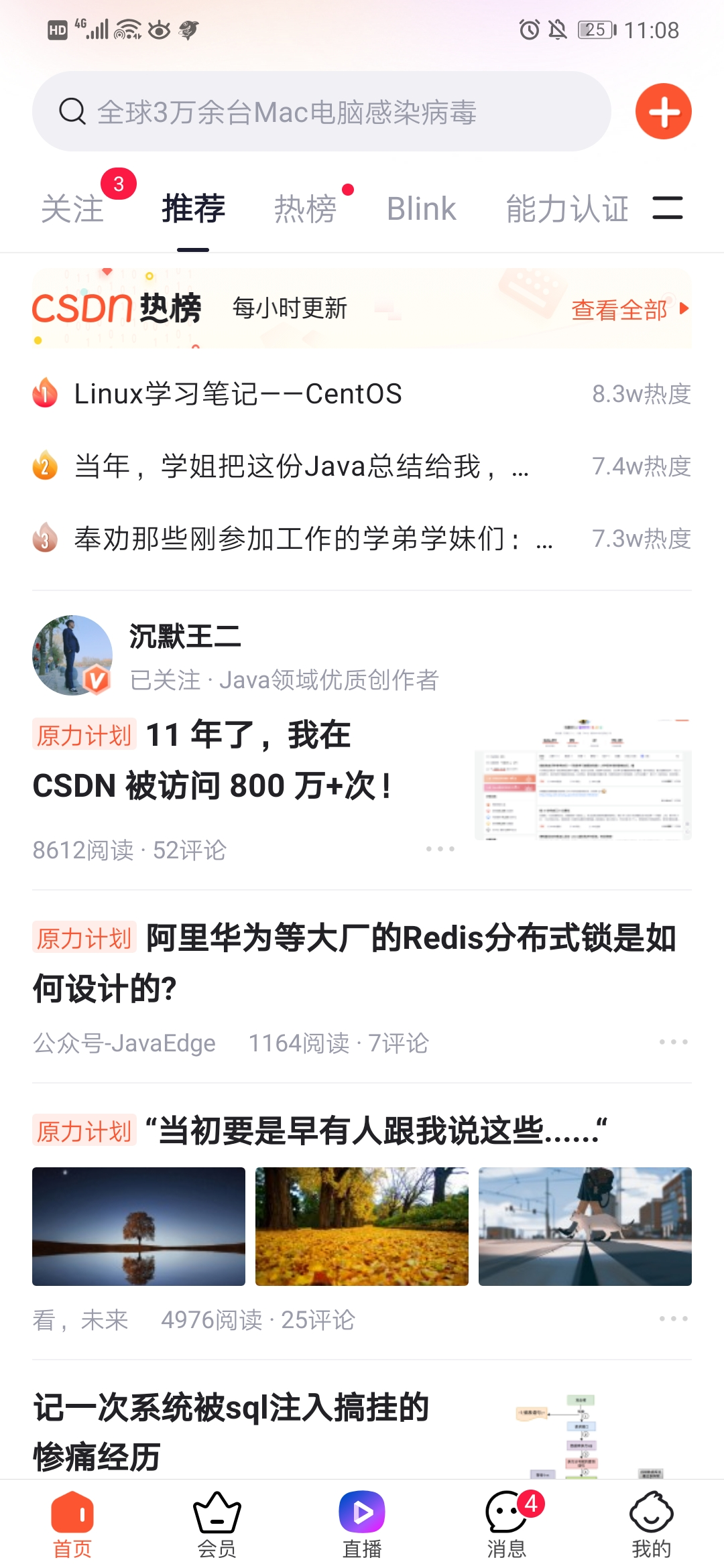Switch to the 热榜 tab
Screen dimensions: 724x1568
click(x=306, y=208)
